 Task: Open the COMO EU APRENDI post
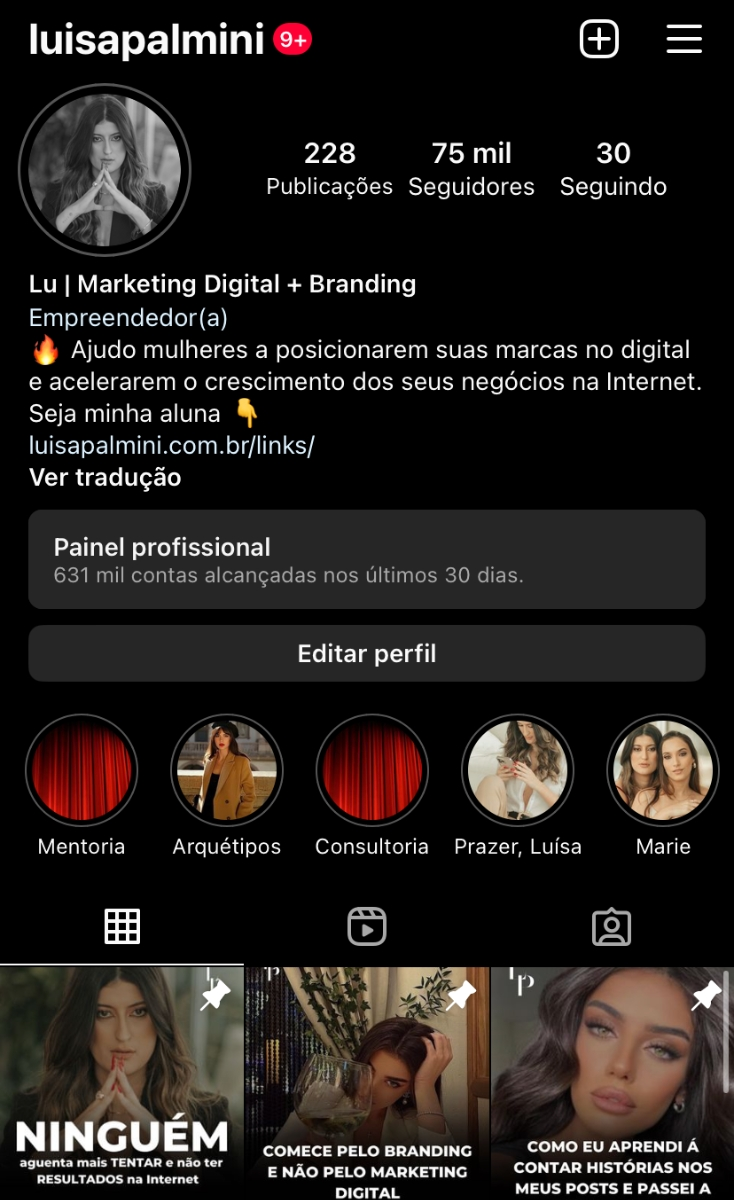pos(612,1083)
